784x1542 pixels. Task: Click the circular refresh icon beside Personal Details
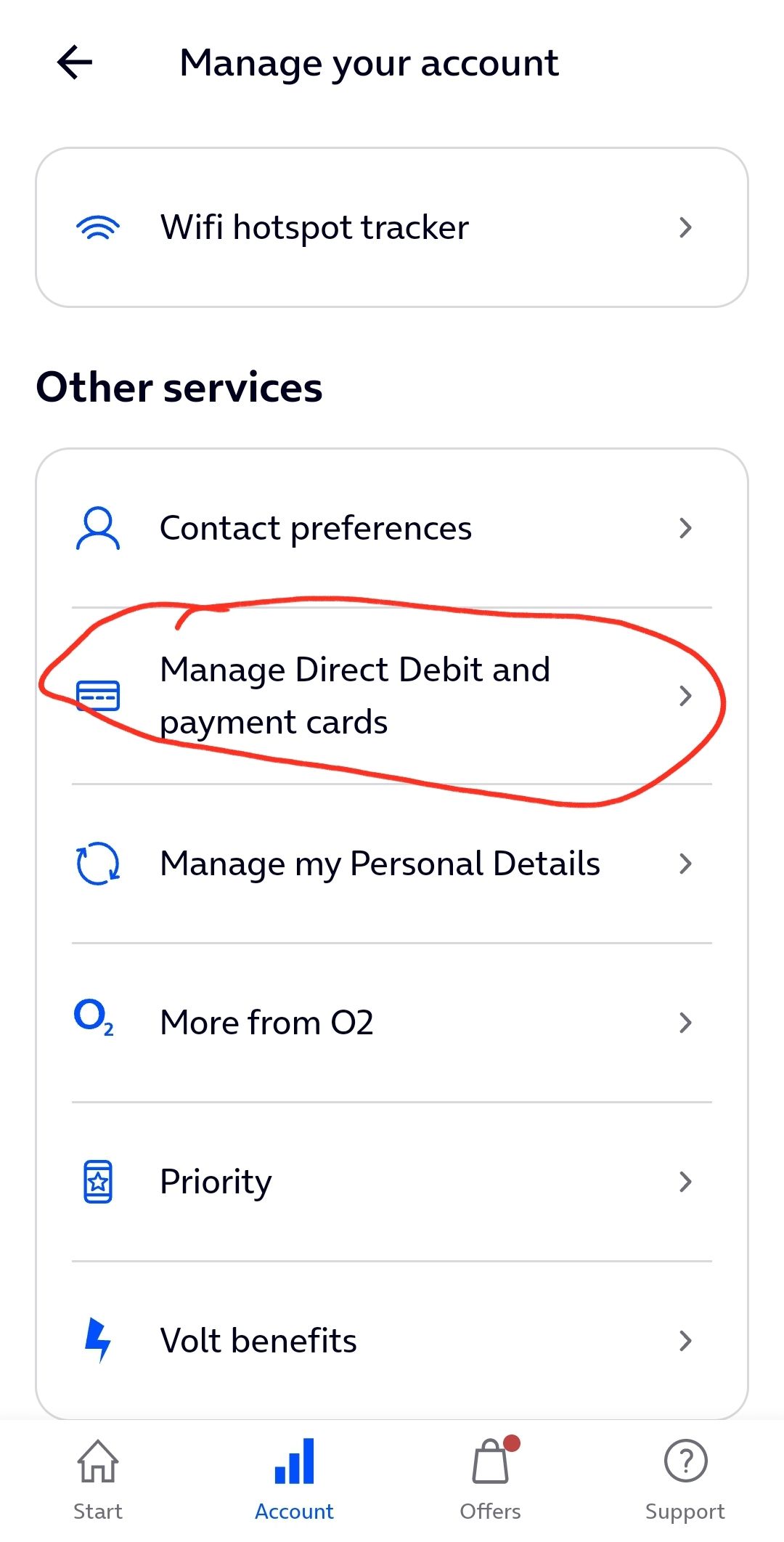97,864
